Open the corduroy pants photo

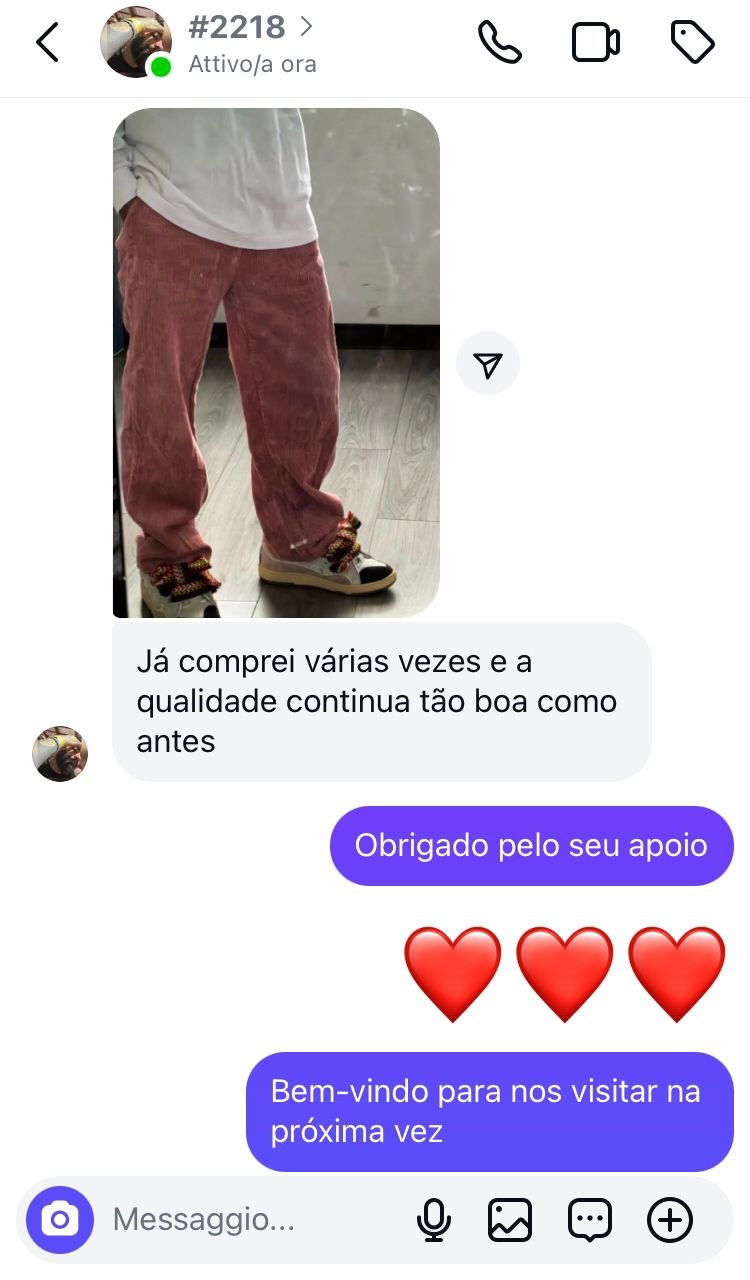(x=276, y=362)
